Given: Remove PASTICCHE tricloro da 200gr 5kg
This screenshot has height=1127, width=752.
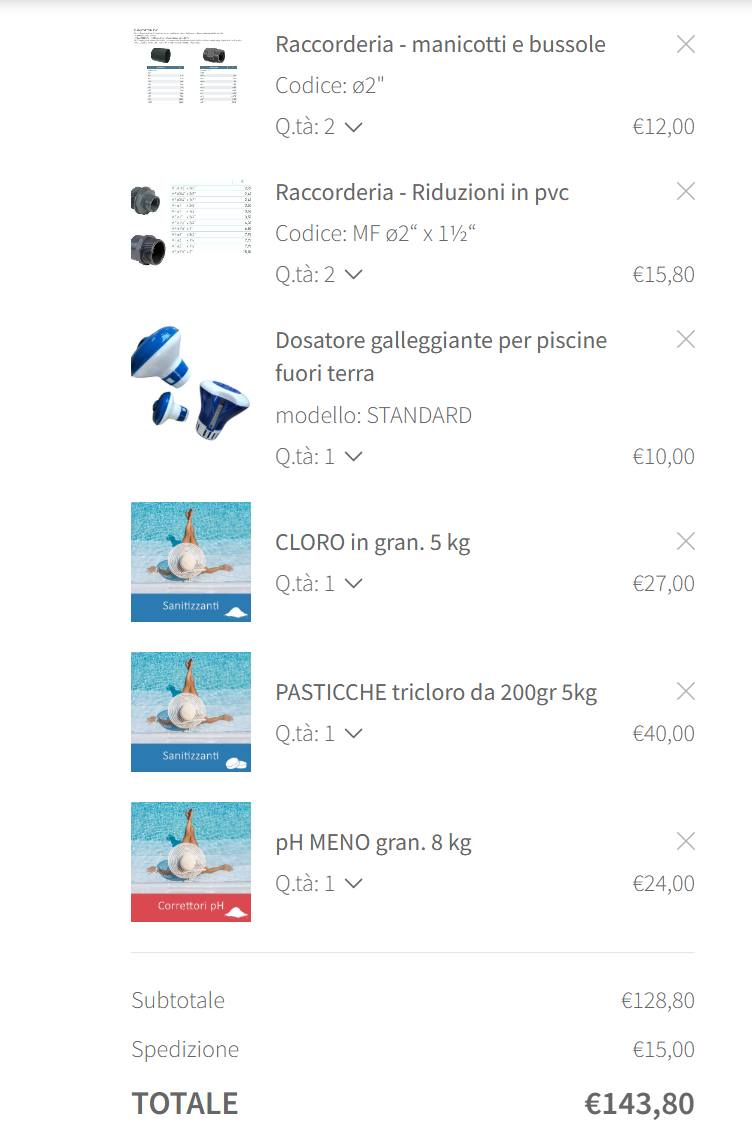Looking at the screenshot, I should pyautogui.click(x=686, y=691).
